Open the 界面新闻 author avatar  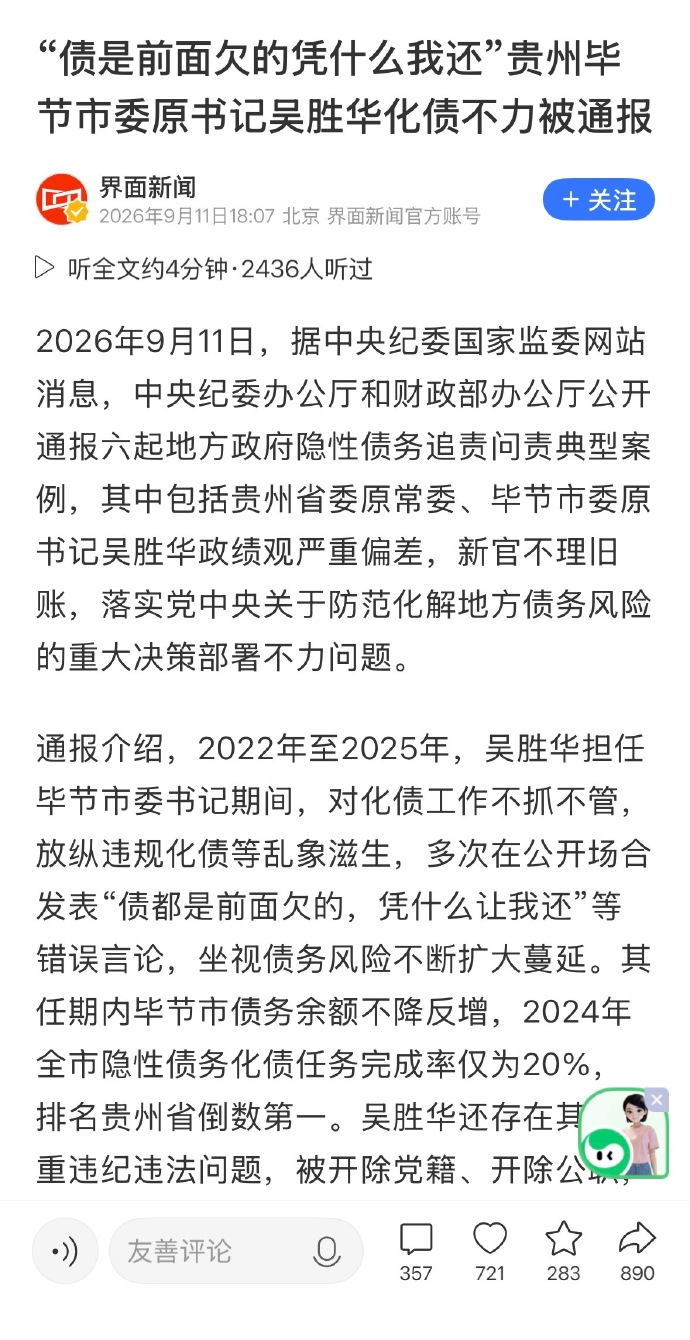pos(62,200)
